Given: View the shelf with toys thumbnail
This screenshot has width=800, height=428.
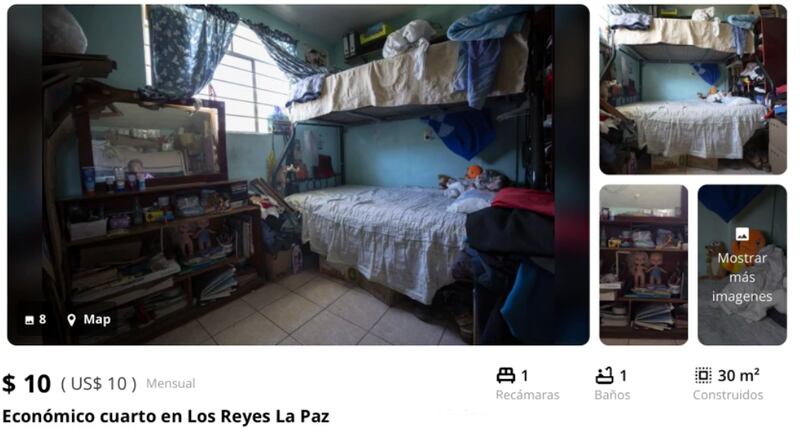Looking at the screenshot, I should click(643, 265).
